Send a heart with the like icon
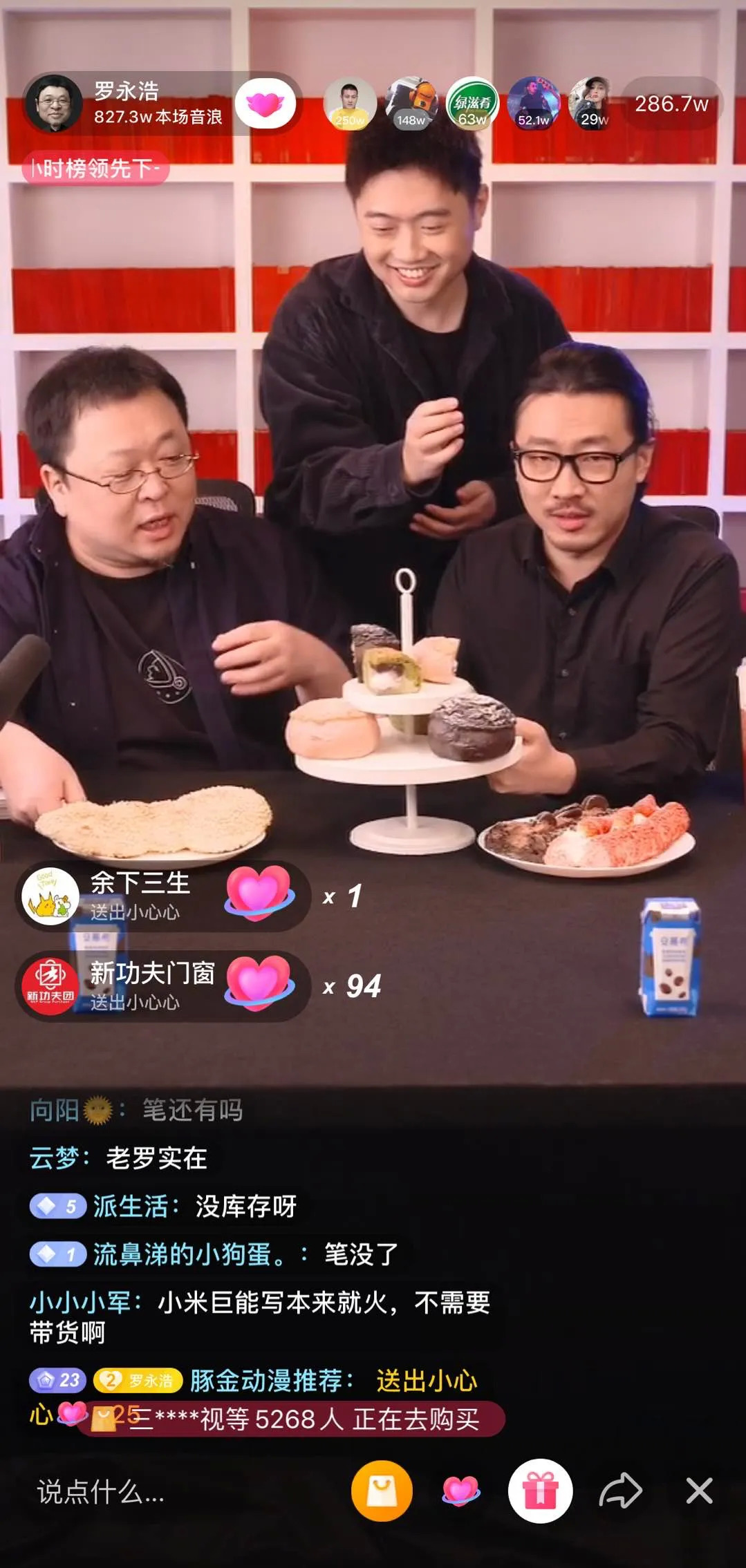746x1568 pixels. tap(460, 1490)
